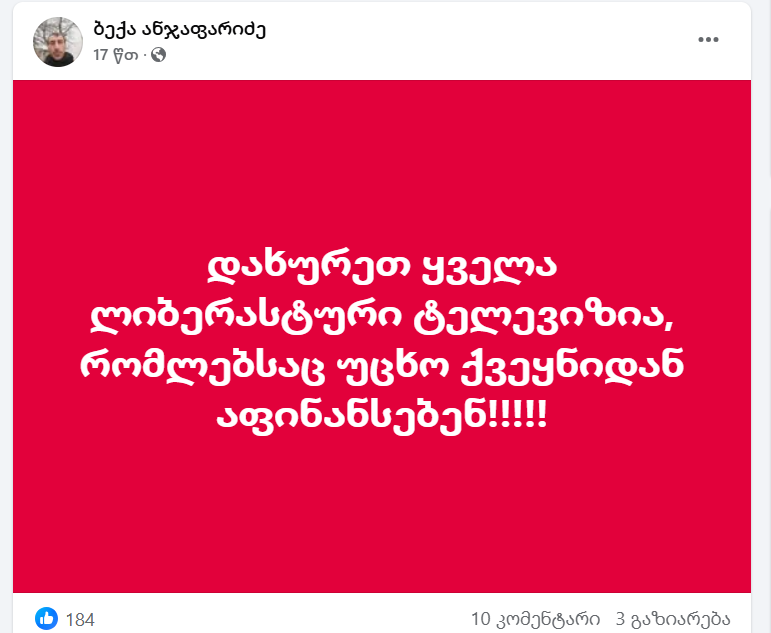This screenshot has height=633, width=771.
Task: Open the red text post
Action: 381,335
